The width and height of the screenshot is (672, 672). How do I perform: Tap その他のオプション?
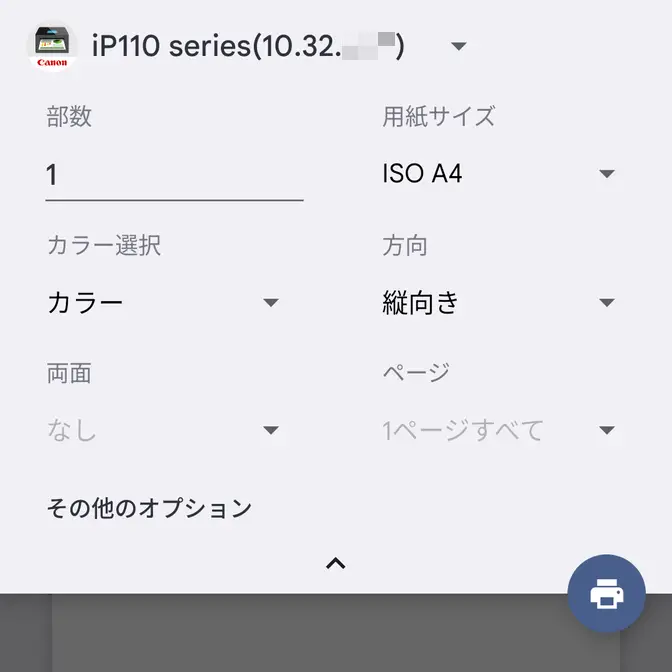click(149, 508)
